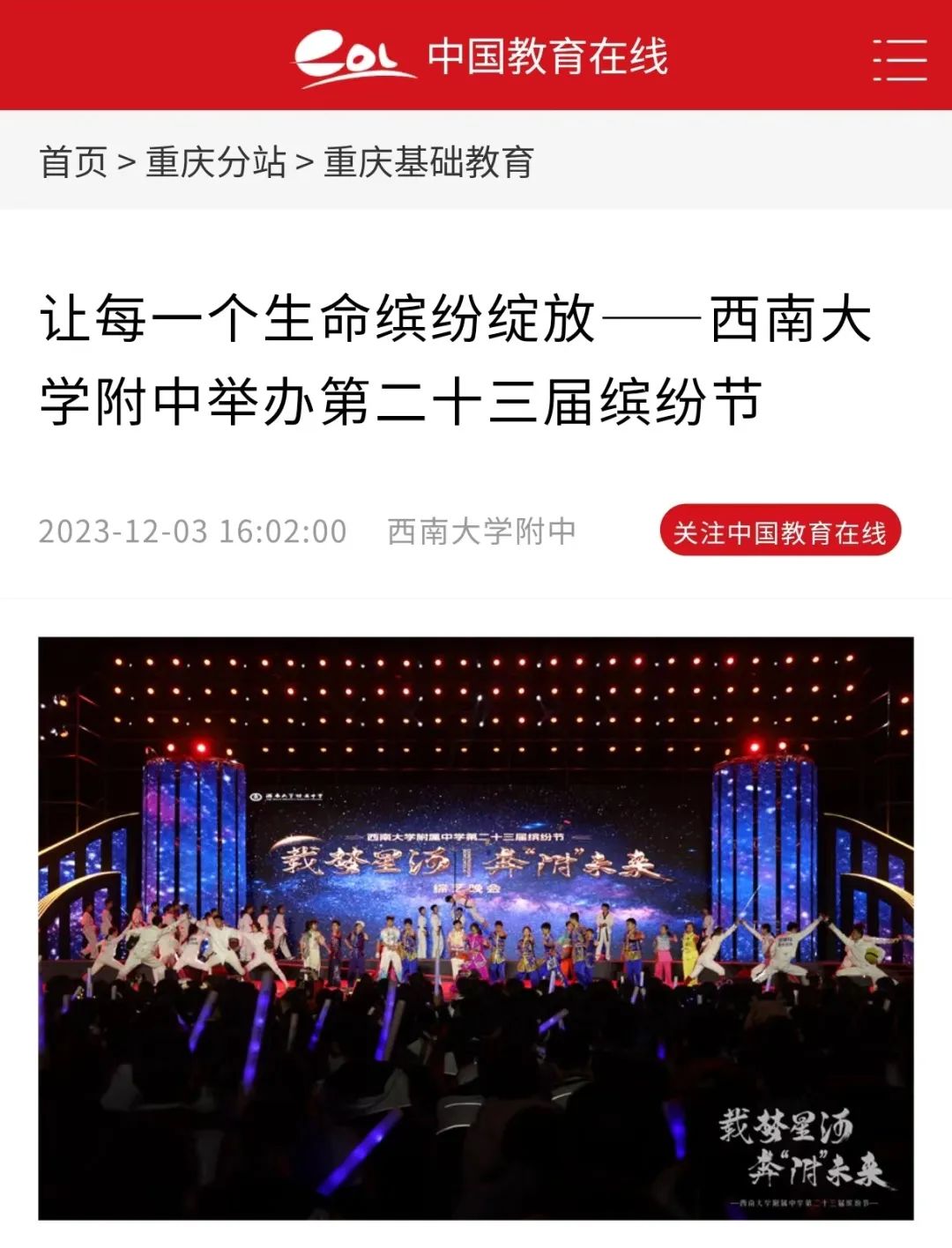The height and width of the screenshot is (1248, 952).
Task: Open the 中国教育在线 header logo
Action: tap(480, 56)
